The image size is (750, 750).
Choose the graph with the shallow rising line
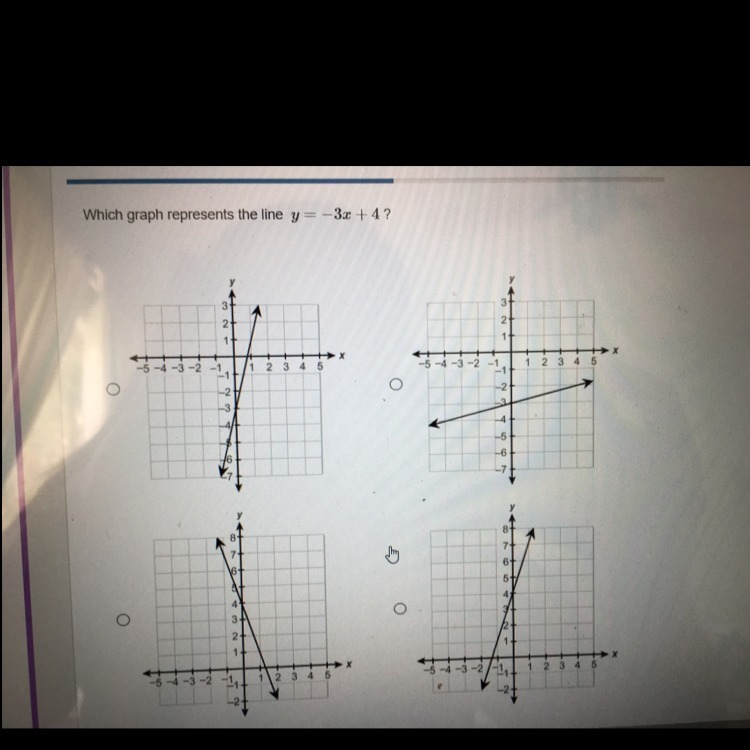396,384
